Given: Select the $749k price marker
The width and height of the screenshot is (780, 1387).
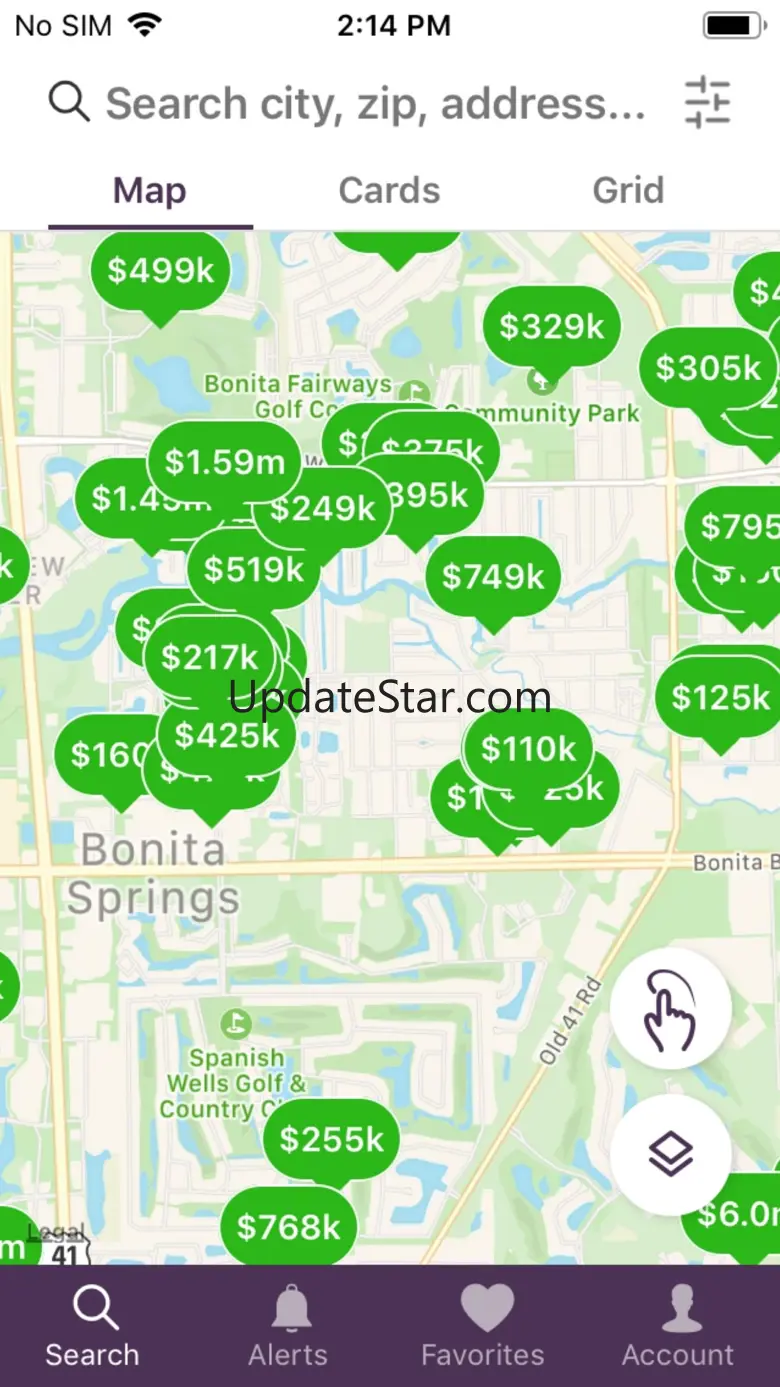Looking at the screenshot, I should [x=494, y=578].
